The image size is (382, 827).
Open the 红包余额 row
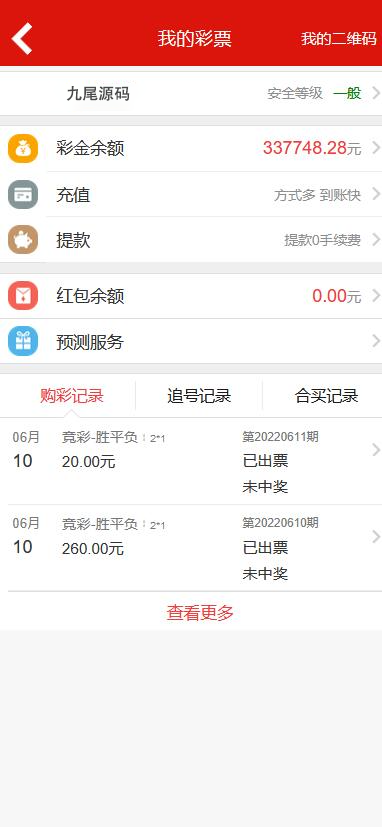[191, 296]
